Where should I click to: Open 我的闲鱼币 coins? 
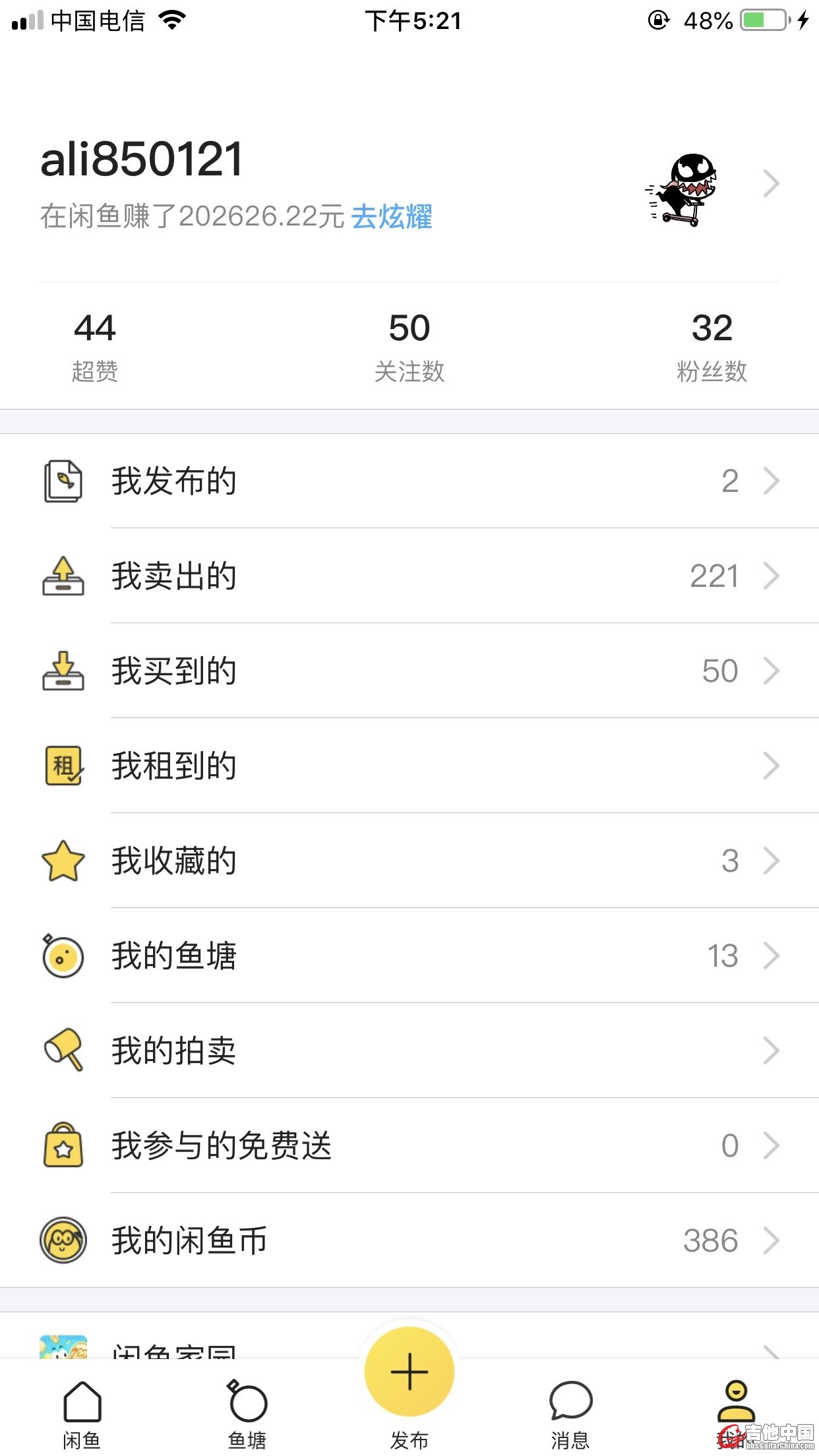click(409, 1240)
